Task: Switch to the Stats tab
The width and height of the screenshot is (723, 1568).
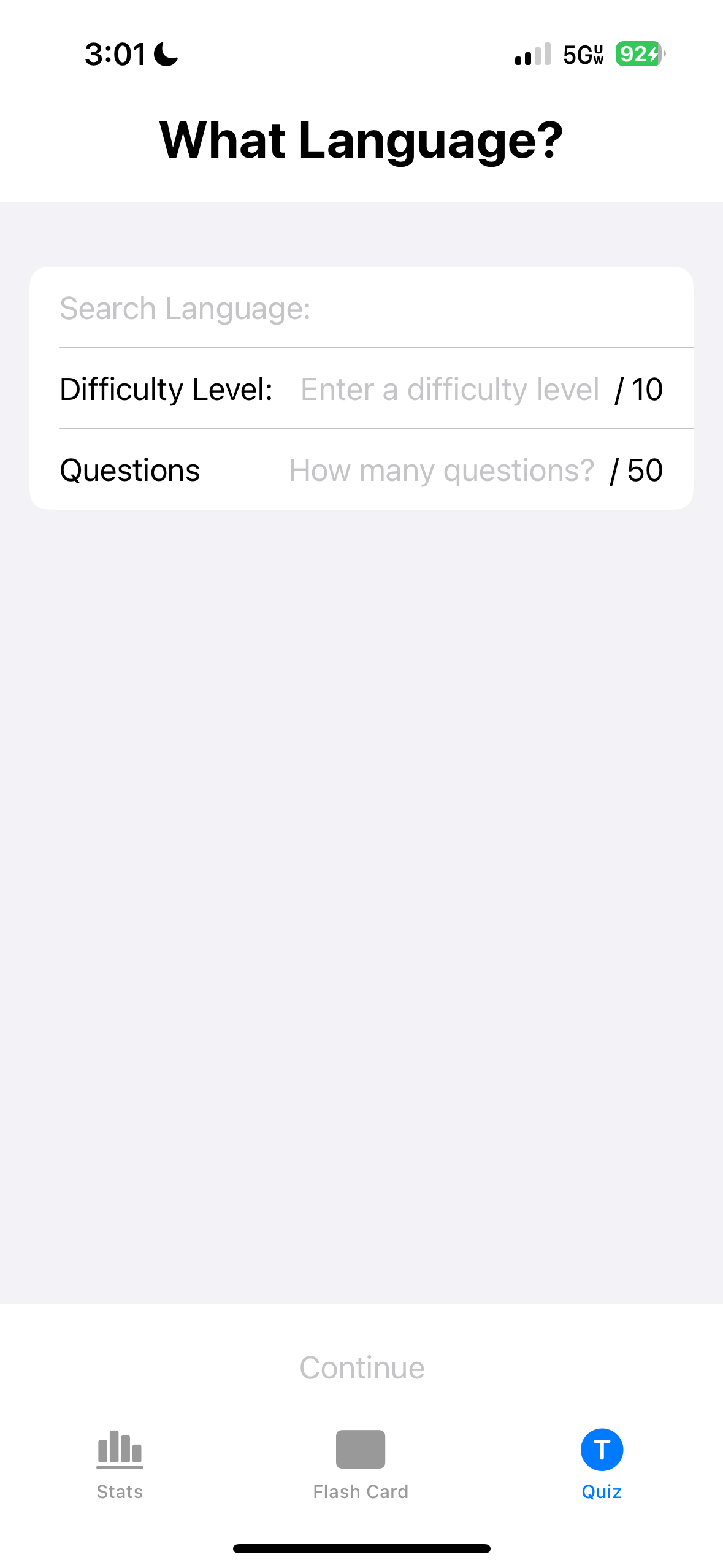Action: [x=120, y=1462]
